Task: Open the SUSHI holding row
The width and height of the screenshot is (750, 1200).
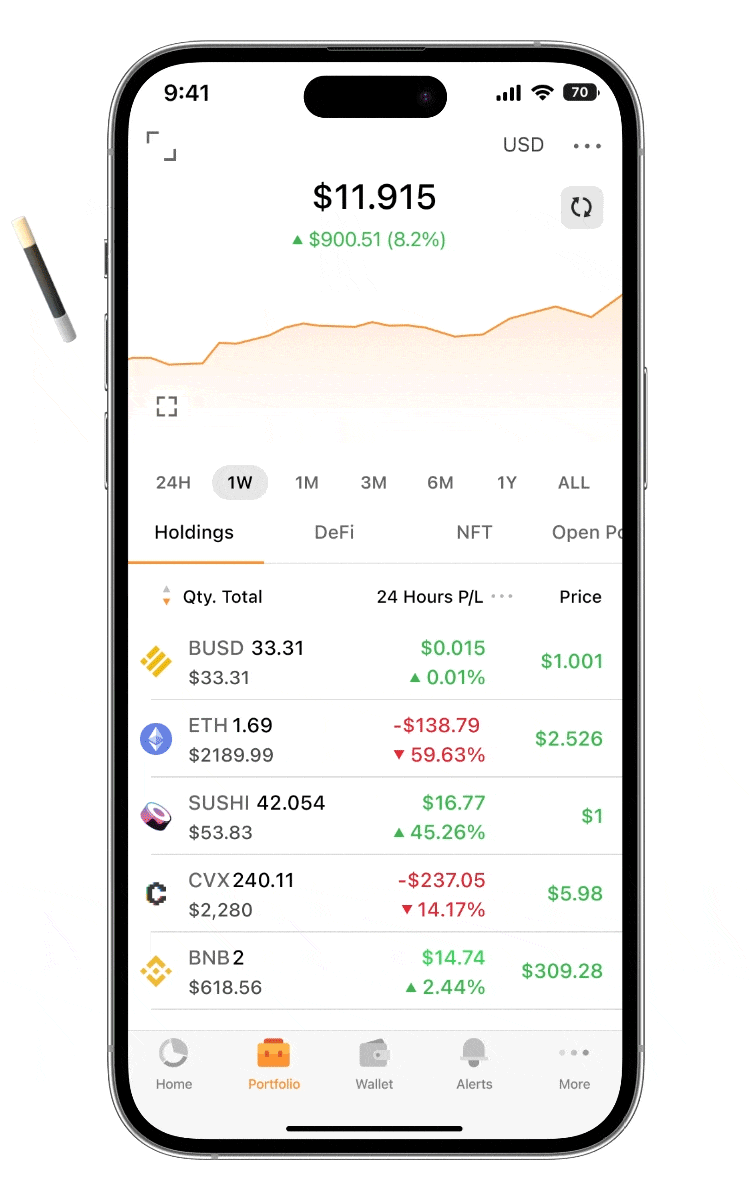Action: (x=375, y=817)
